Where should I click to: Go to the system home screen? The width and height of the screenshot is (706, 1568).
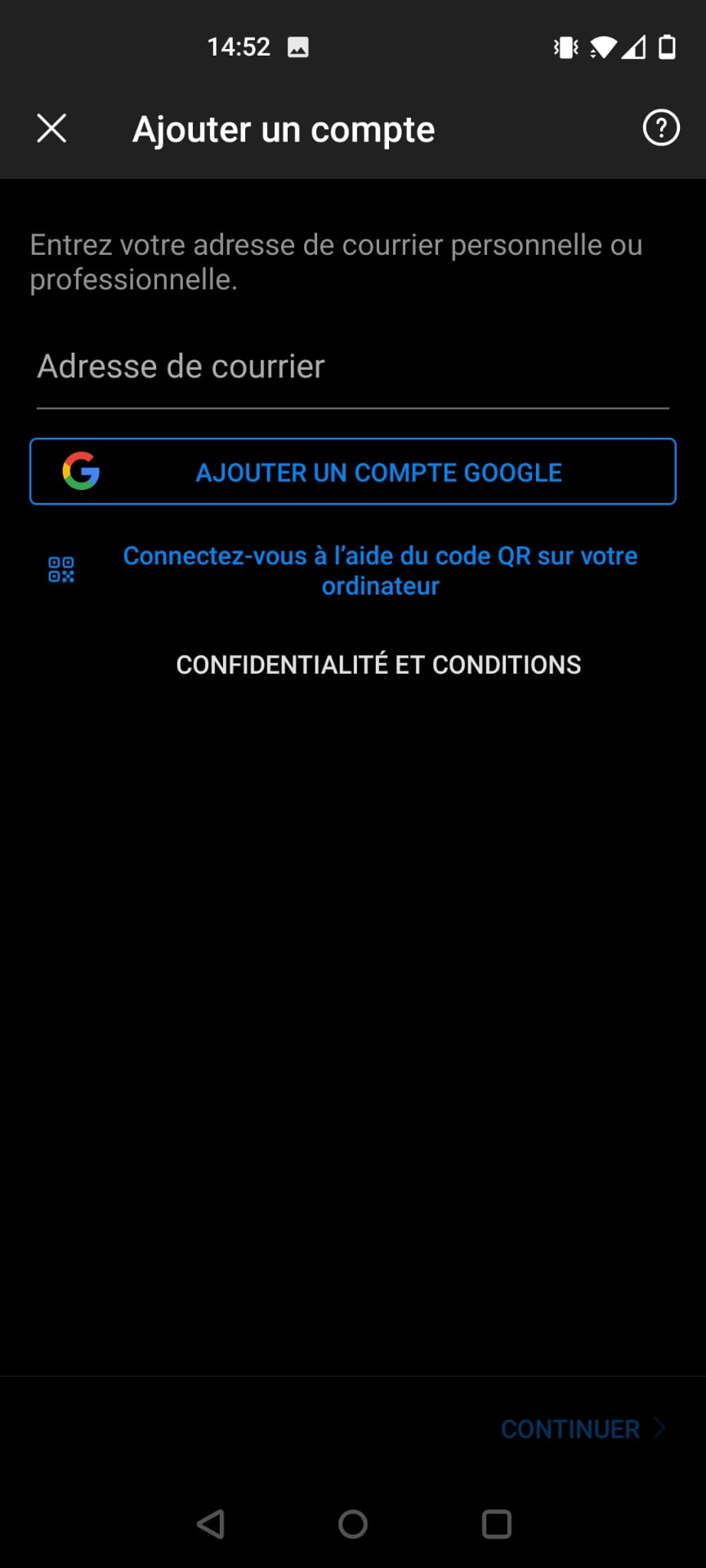(353, 1523)
